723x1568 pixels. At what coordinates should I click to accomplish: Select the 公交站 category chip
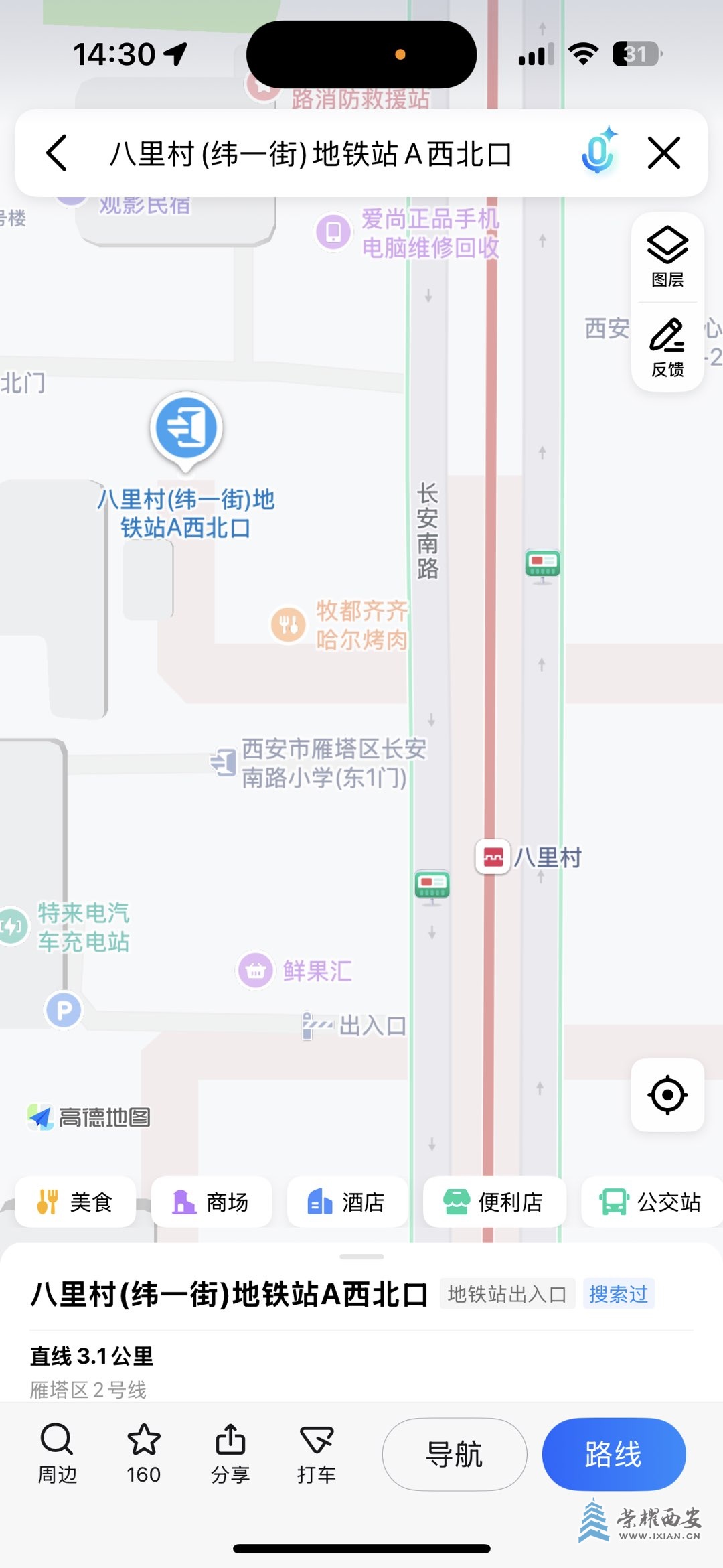(651, 1202)
